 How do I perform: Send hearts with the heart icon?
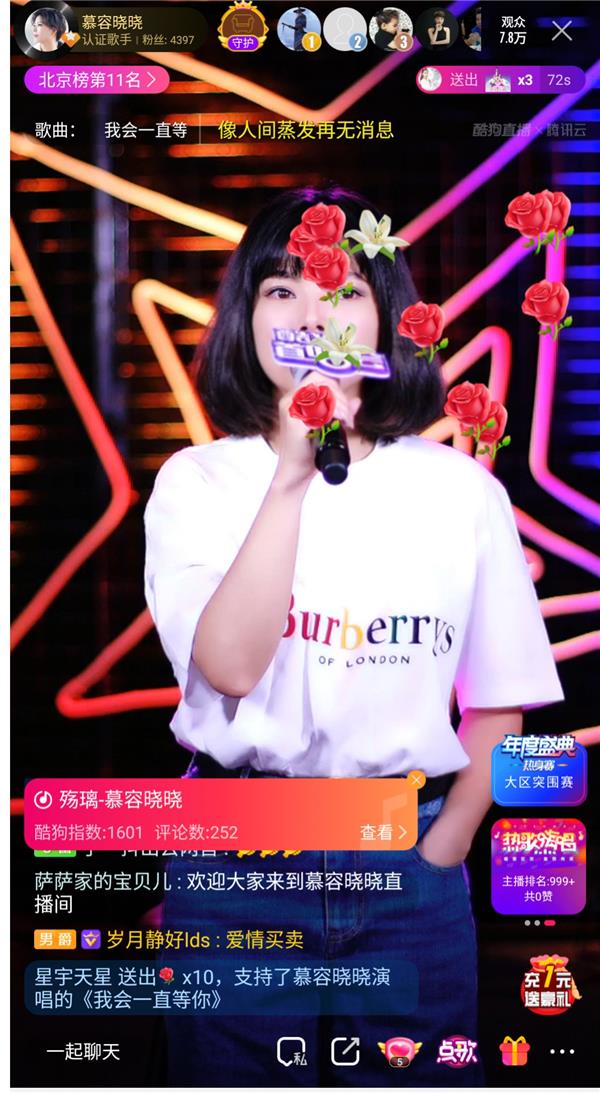click(x=399, y=1051)
